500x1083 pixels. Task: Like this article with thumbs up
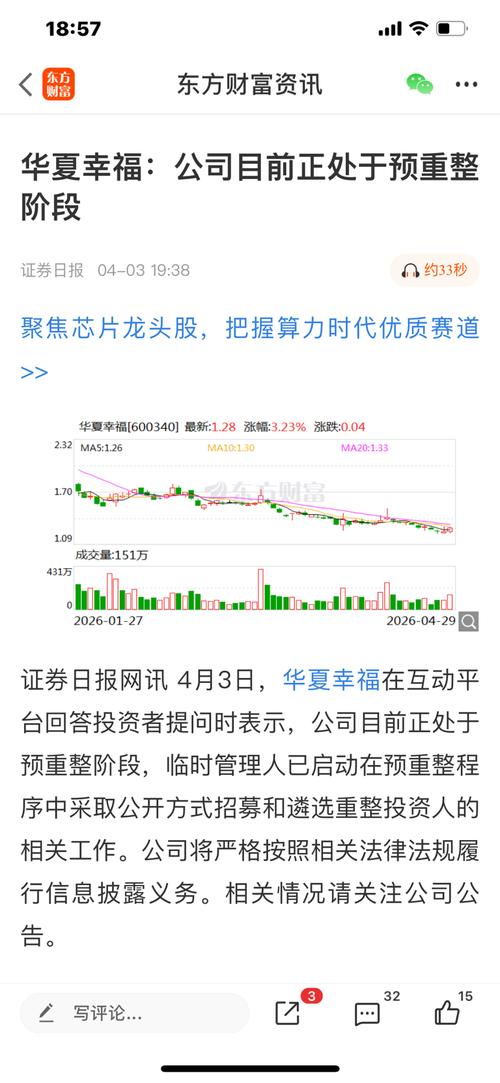(448, 1013)
